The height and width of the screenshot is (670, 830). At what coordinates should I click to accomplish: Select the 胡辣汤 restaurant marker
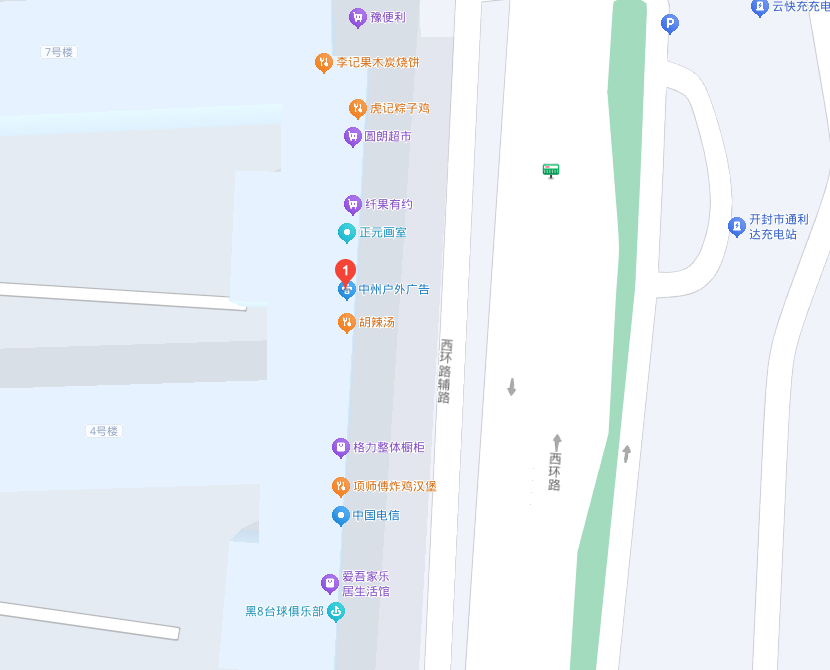[346, 323]
